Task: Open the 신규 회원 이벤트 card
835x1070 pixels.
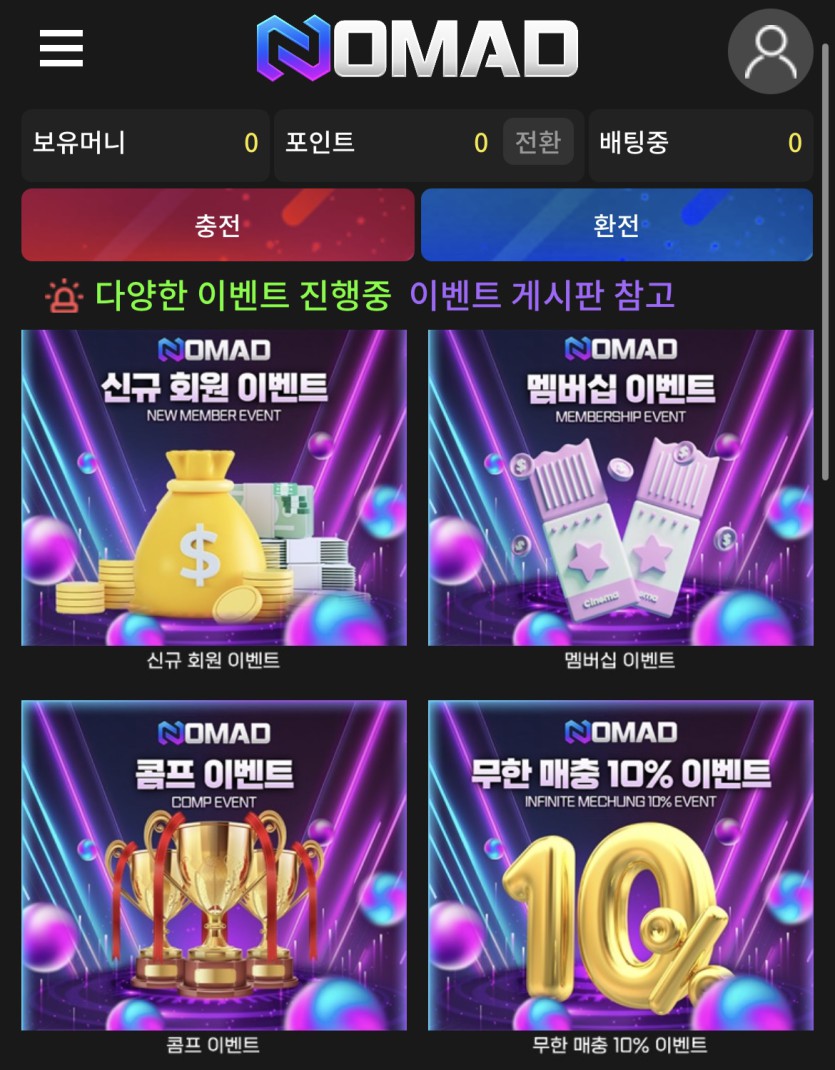Action: tap(214, 488)
